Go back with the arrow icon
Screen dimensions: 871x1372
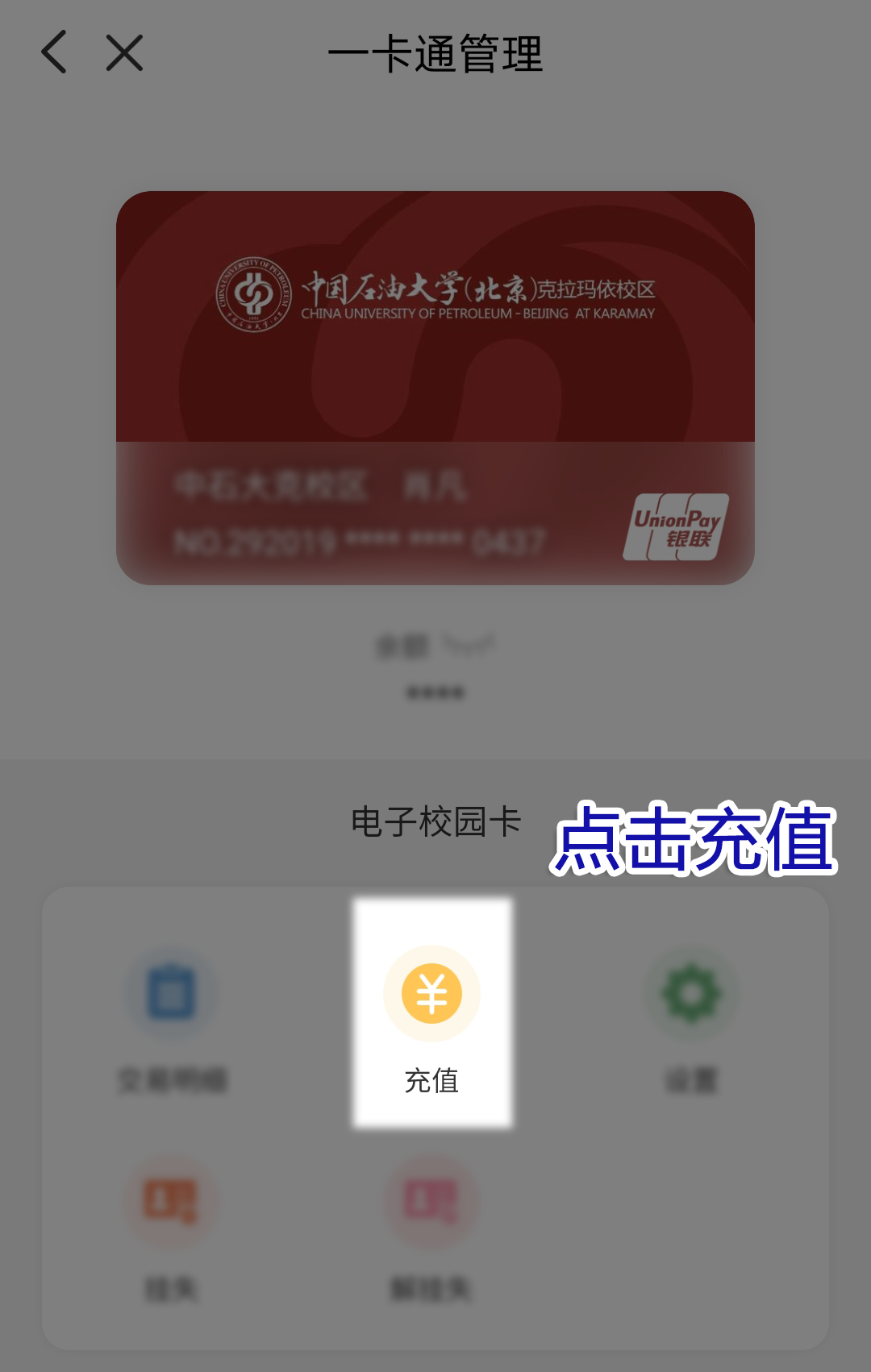(54, 53)
